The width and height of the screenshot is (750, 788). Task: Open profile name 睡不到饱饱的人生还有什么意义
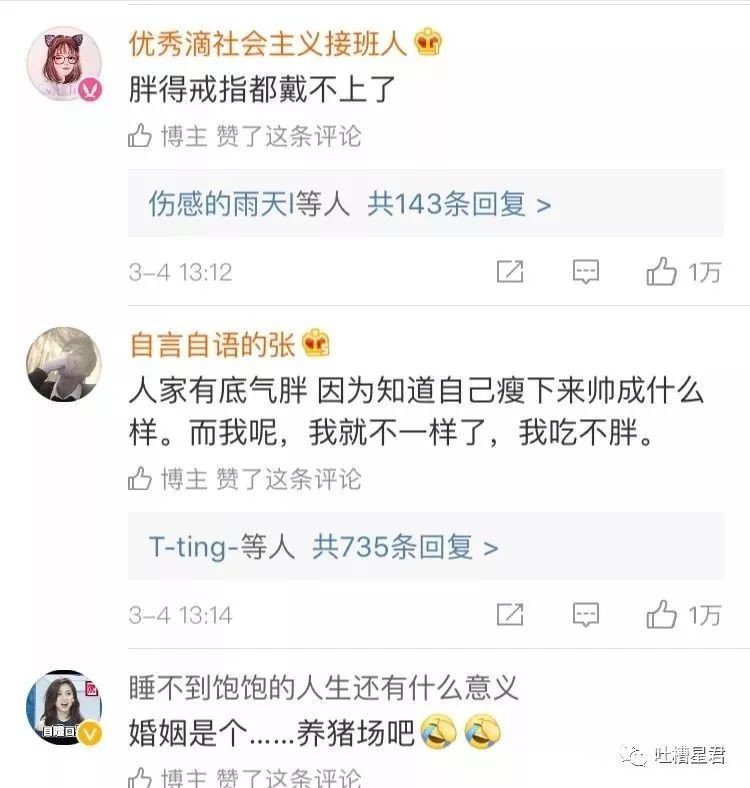pyautogui.click(x=324, y=688)
